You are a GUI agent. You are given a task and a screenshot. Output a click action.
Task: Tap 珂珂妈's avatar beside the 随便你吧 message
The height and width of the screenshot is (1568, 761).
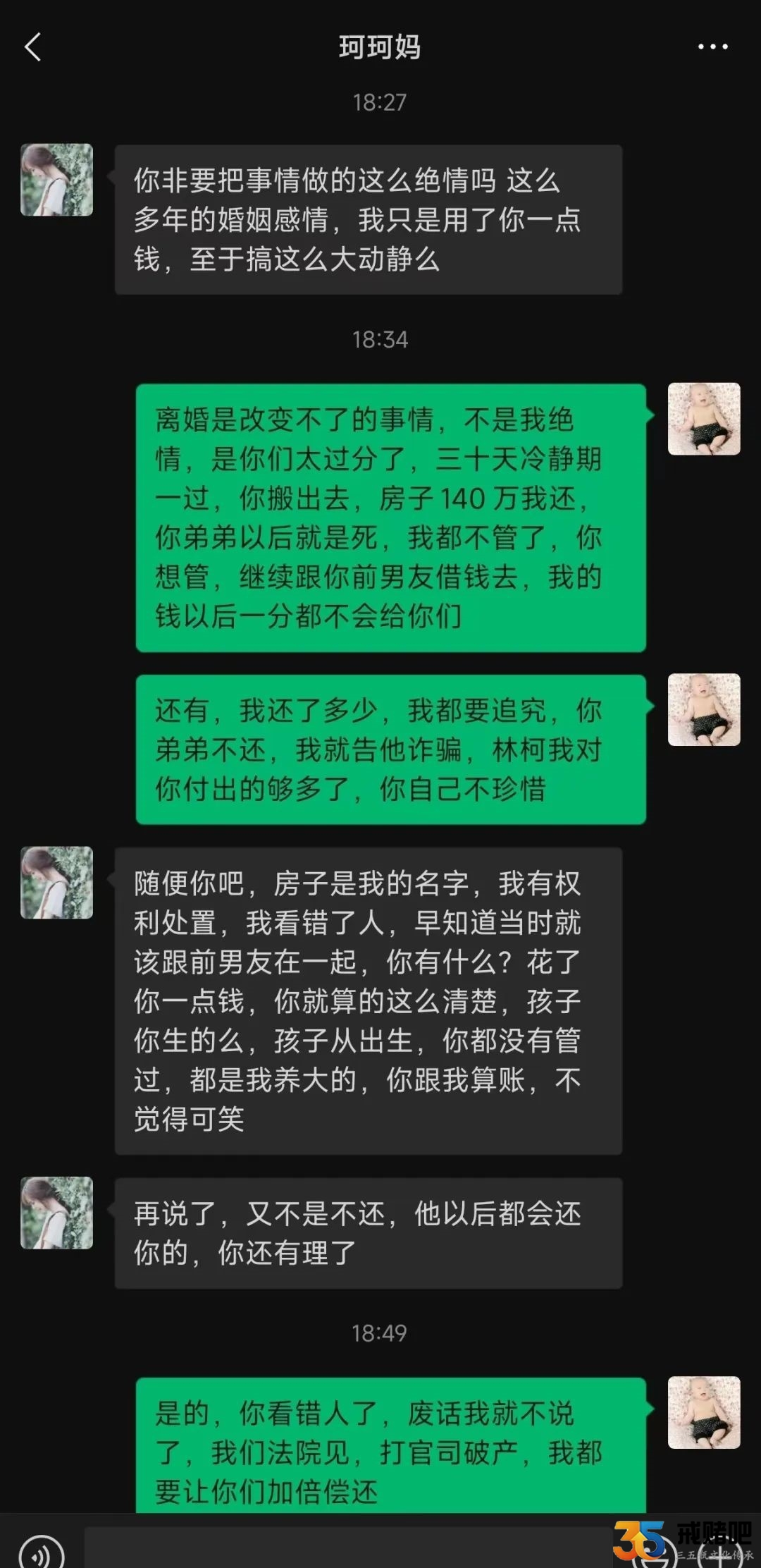tap(57, 883)
